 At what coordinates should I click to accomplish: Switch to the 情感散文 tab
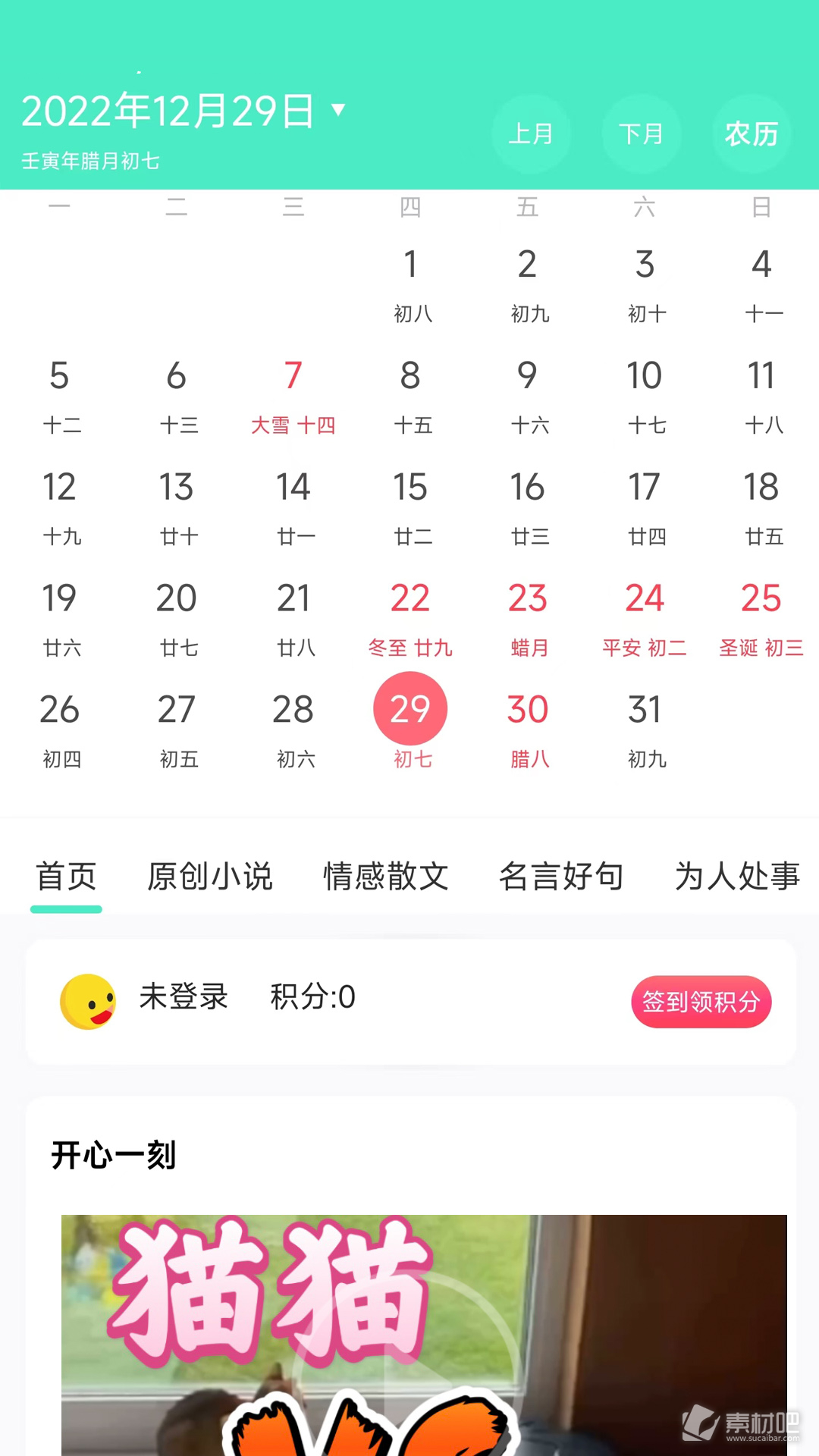(386, 876)
